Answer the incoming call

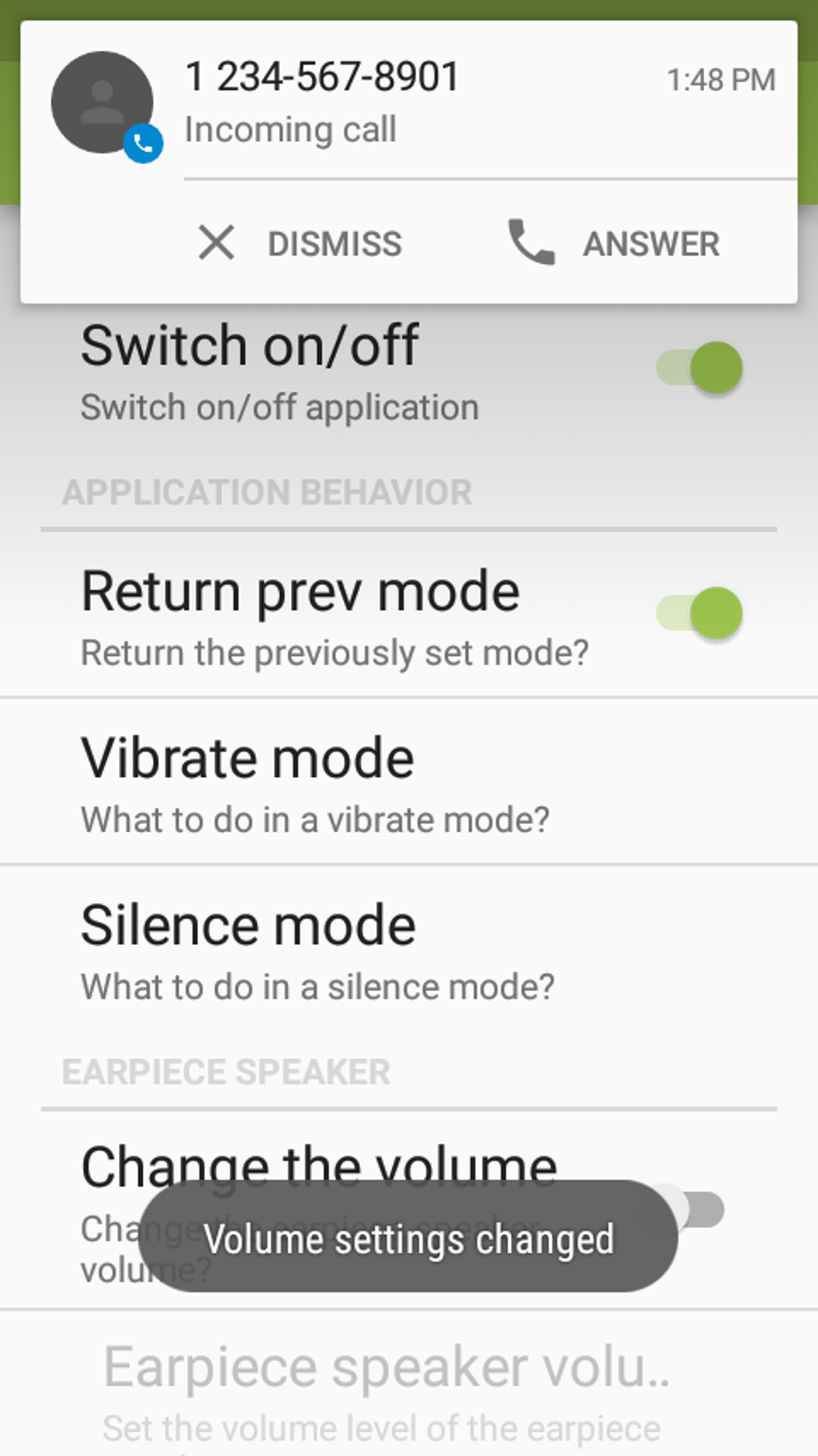pyautogui.click(x=613, y=242)
